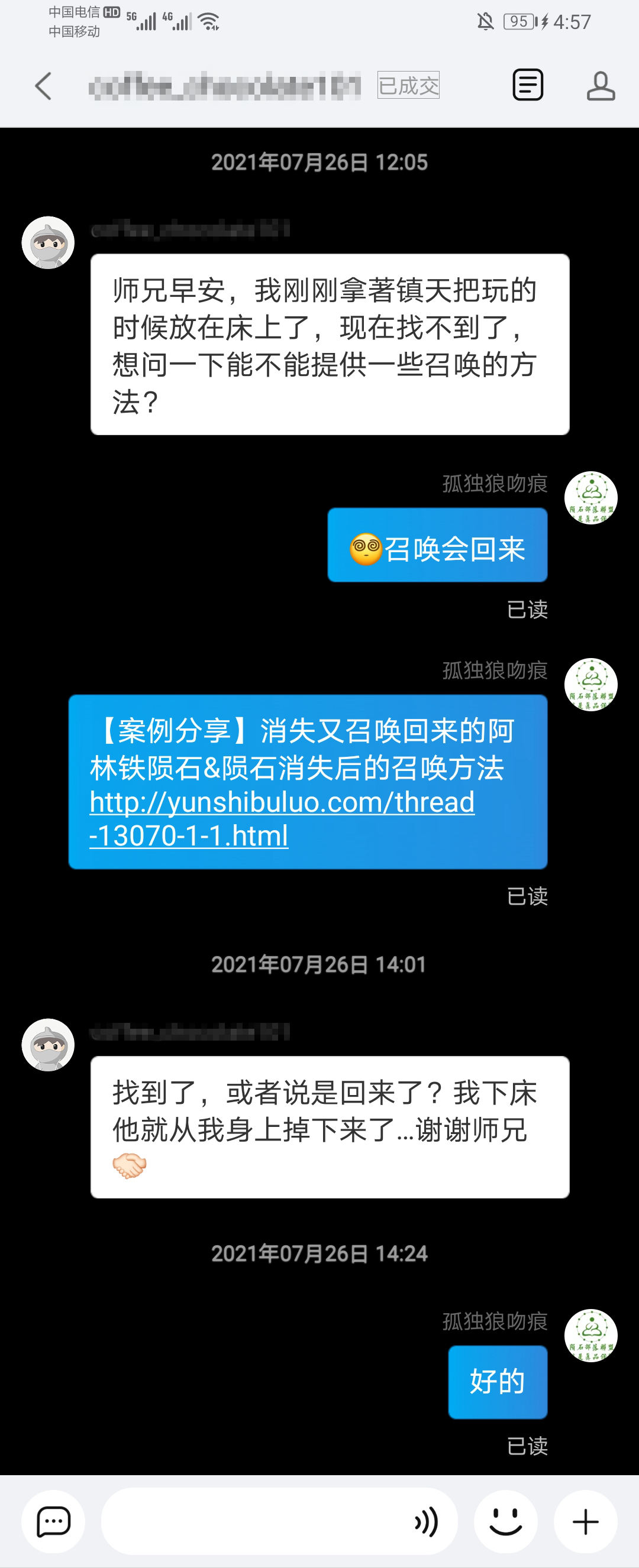
Task: Open the contact profile icon
Action: [x=601, y=86]
